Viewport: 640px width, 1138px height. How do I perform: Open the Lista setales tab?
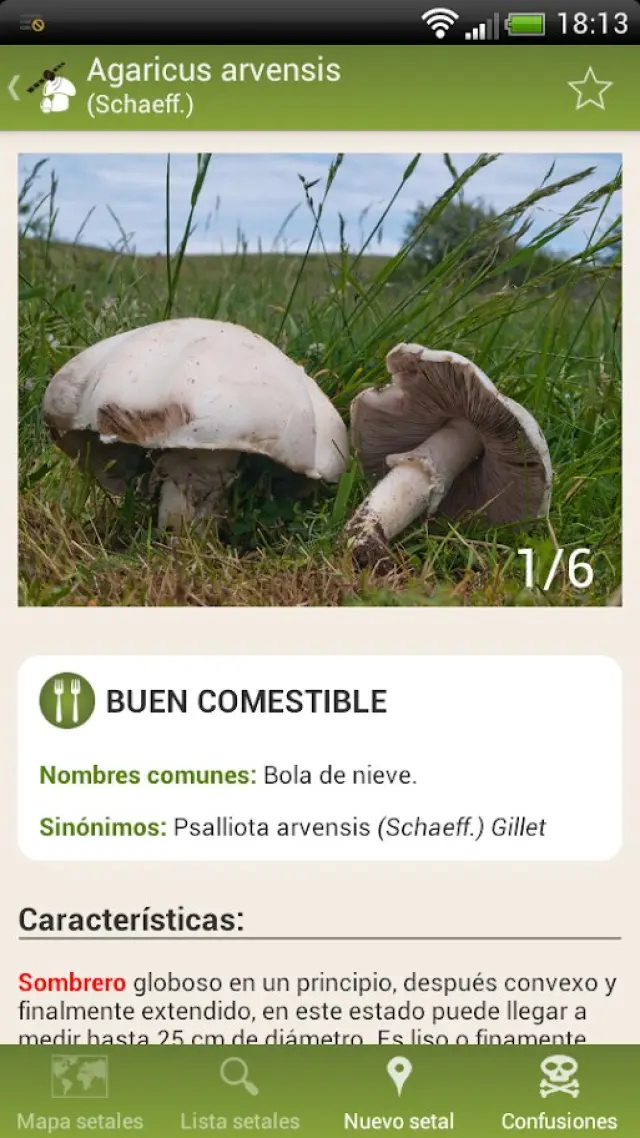240,1092
